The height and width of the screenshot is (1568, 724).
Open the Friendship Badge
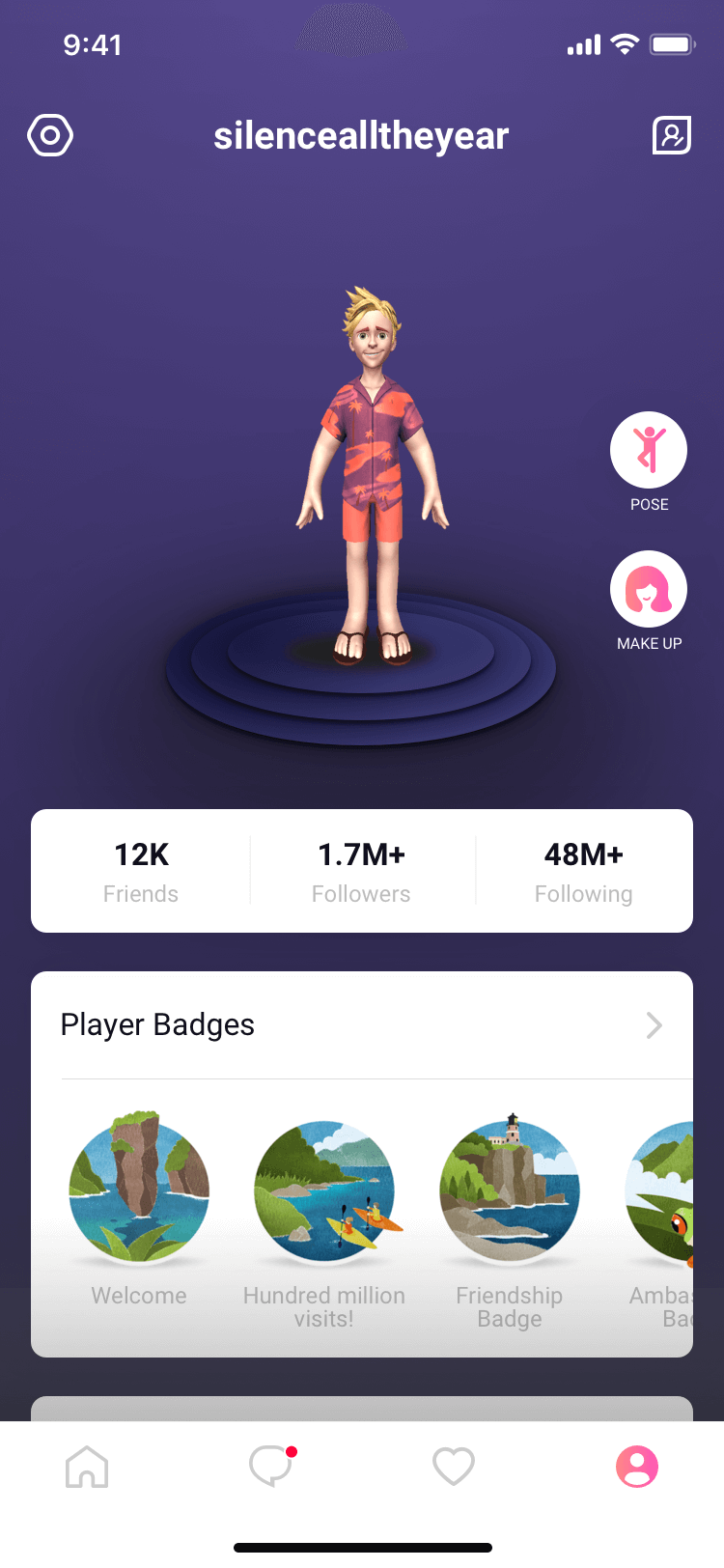pos(510,1192)
